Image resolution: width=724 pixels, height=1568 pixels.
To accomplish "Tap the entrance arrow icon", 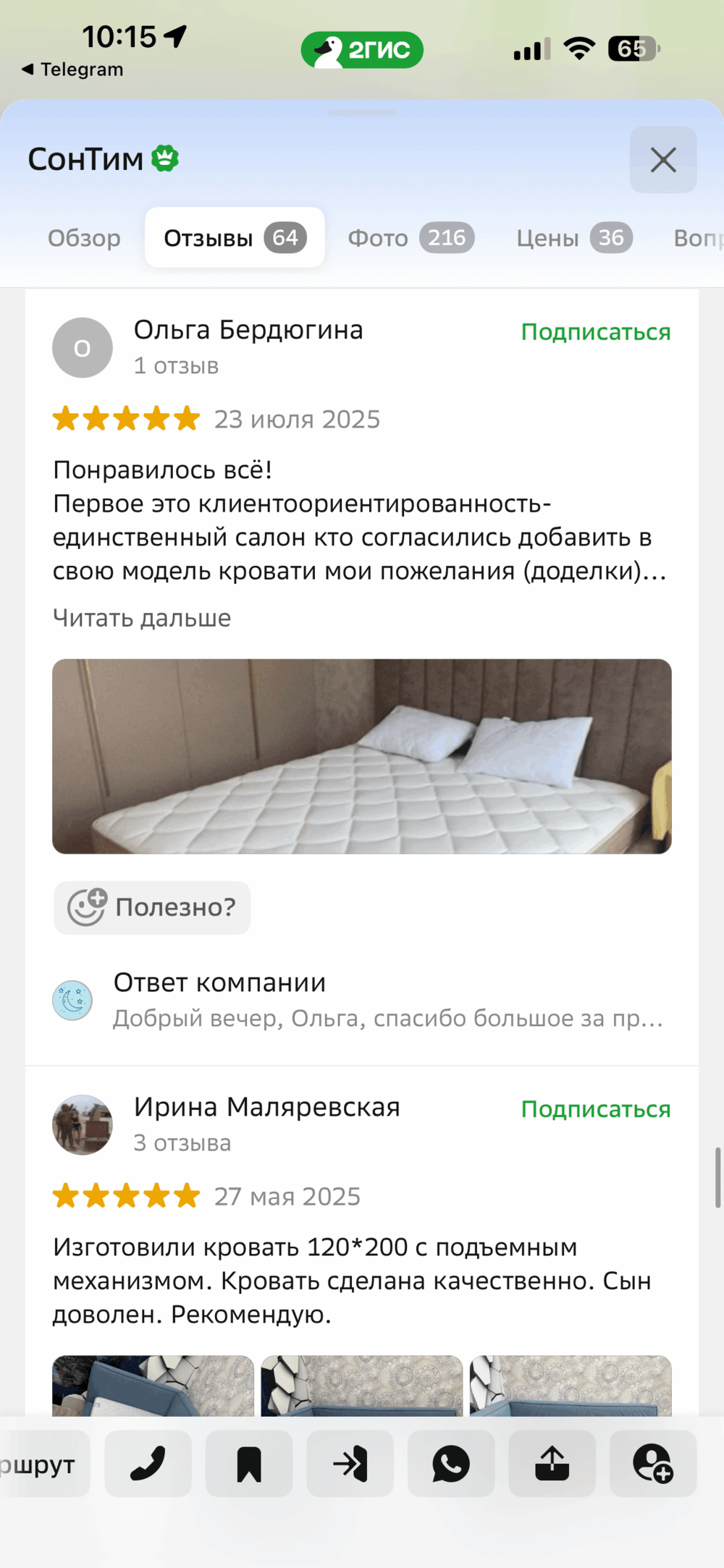I will click(x=350, y=1464).
